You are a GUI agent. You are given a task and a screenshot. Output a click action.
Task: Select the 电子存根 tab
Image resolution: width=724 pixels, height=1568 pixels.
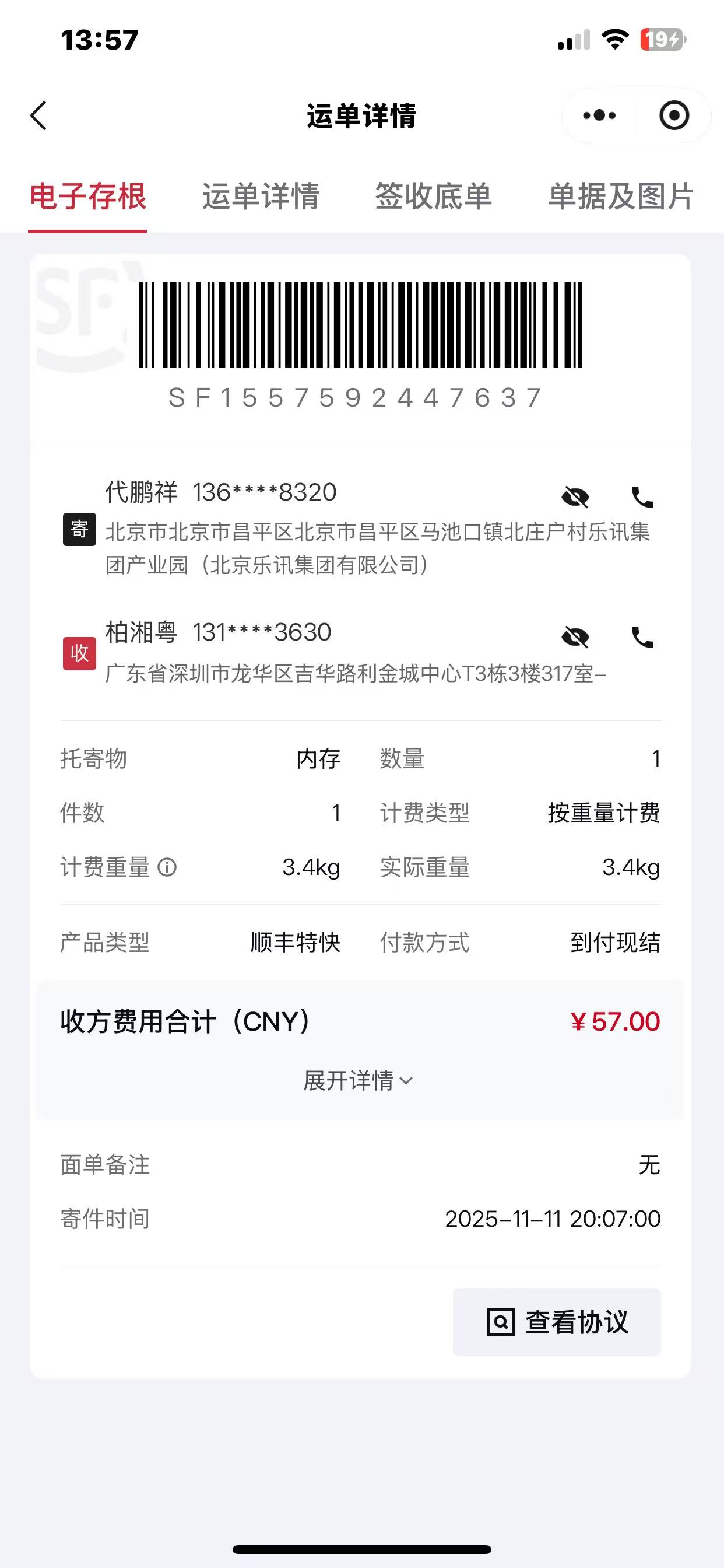pos(88,197)
